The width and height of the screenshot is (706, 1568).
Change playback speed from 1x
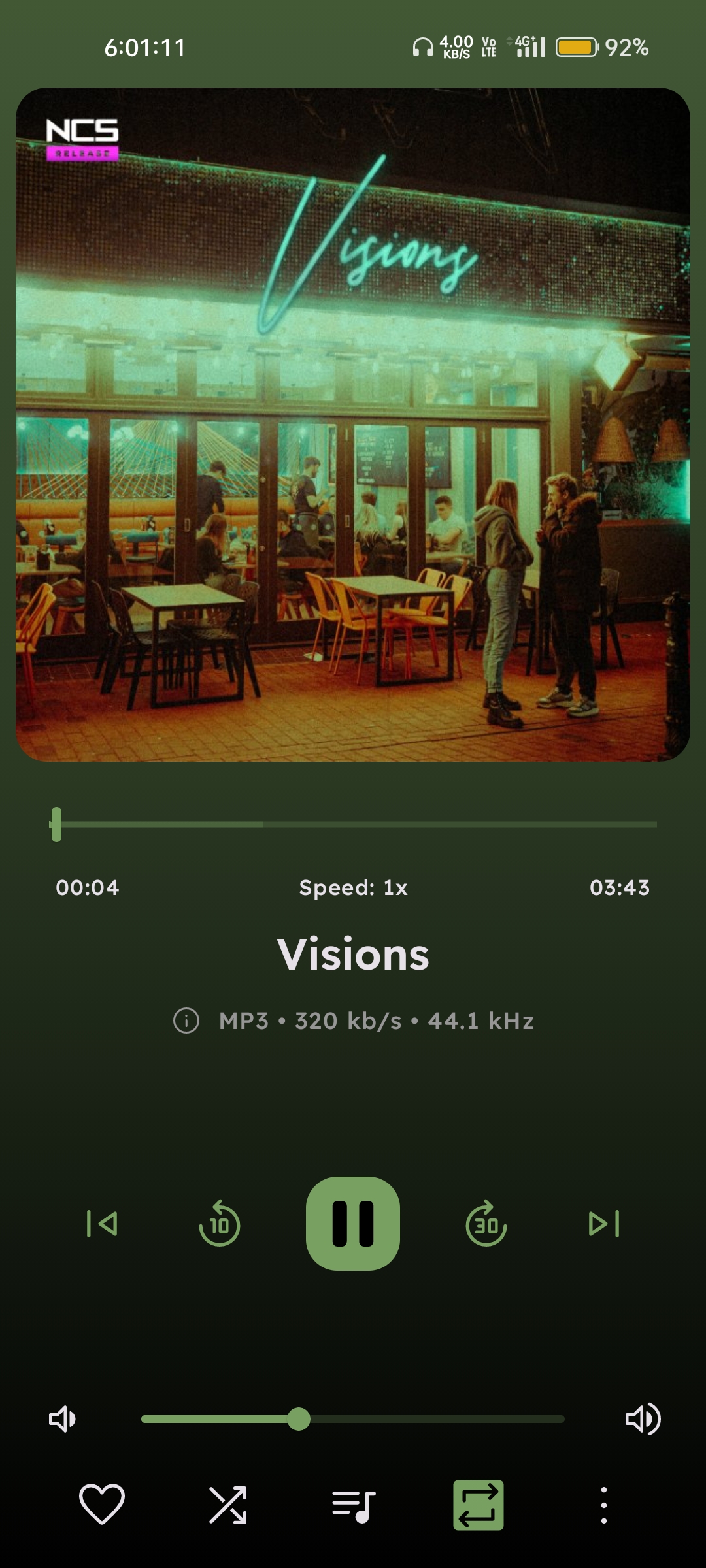click(x=353, y=888)
